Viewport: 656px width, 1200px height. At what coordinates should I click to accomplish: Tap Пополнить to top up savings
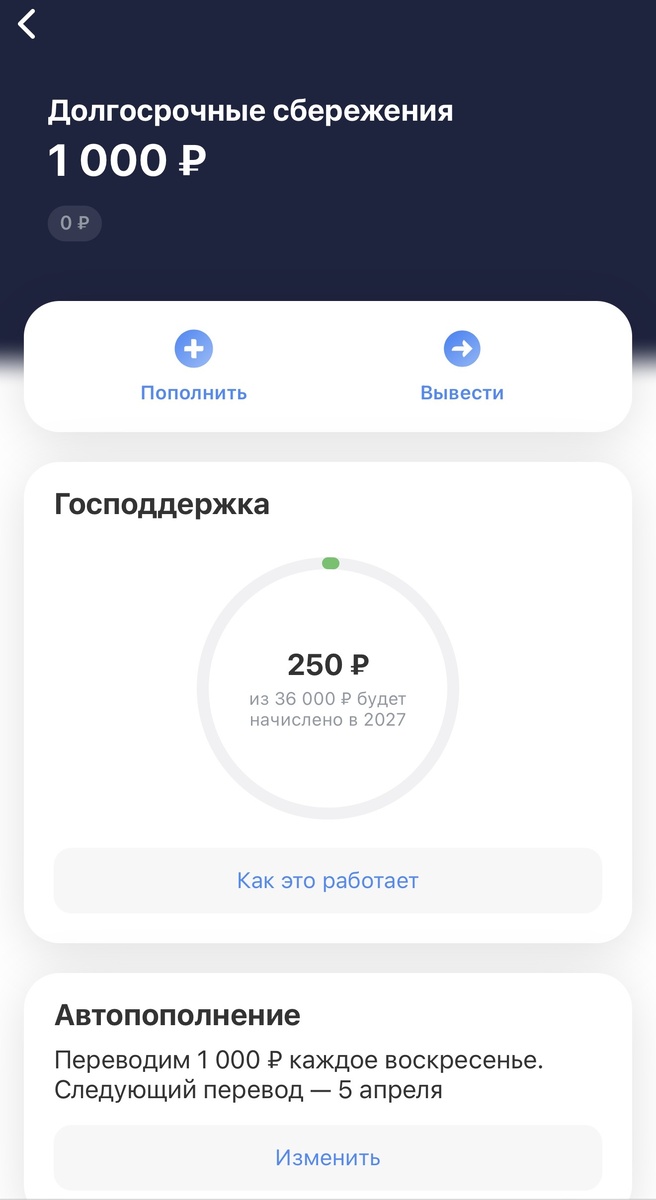point(194,367)
